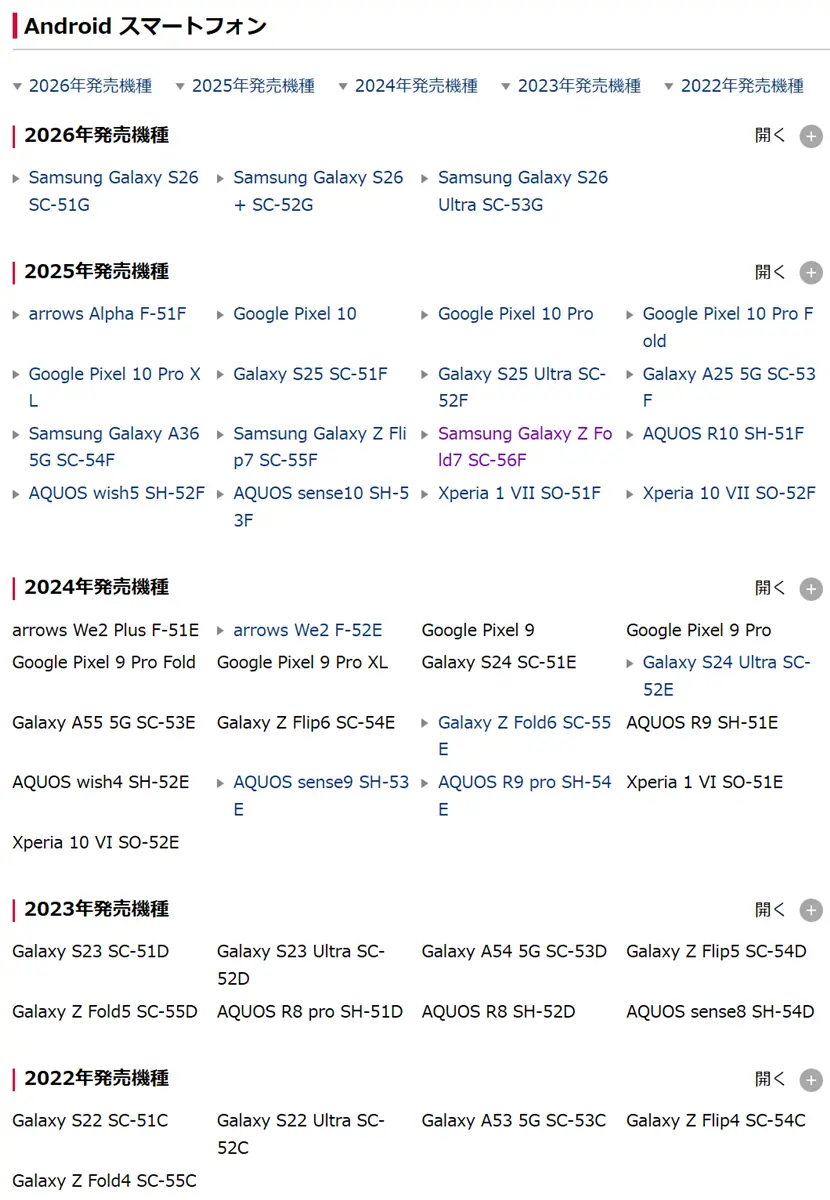The image size is (830, 1200).
Task: Jump to the 2026年発売機種 anchor link
Action: [x=90, y=86]
